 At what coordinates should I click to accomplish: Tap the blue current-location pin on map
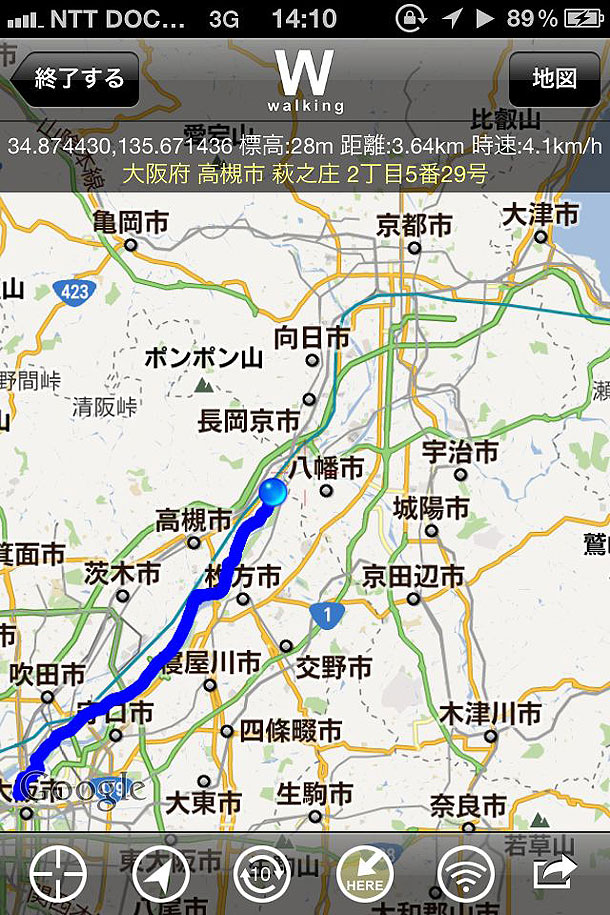tap(272, 492)
